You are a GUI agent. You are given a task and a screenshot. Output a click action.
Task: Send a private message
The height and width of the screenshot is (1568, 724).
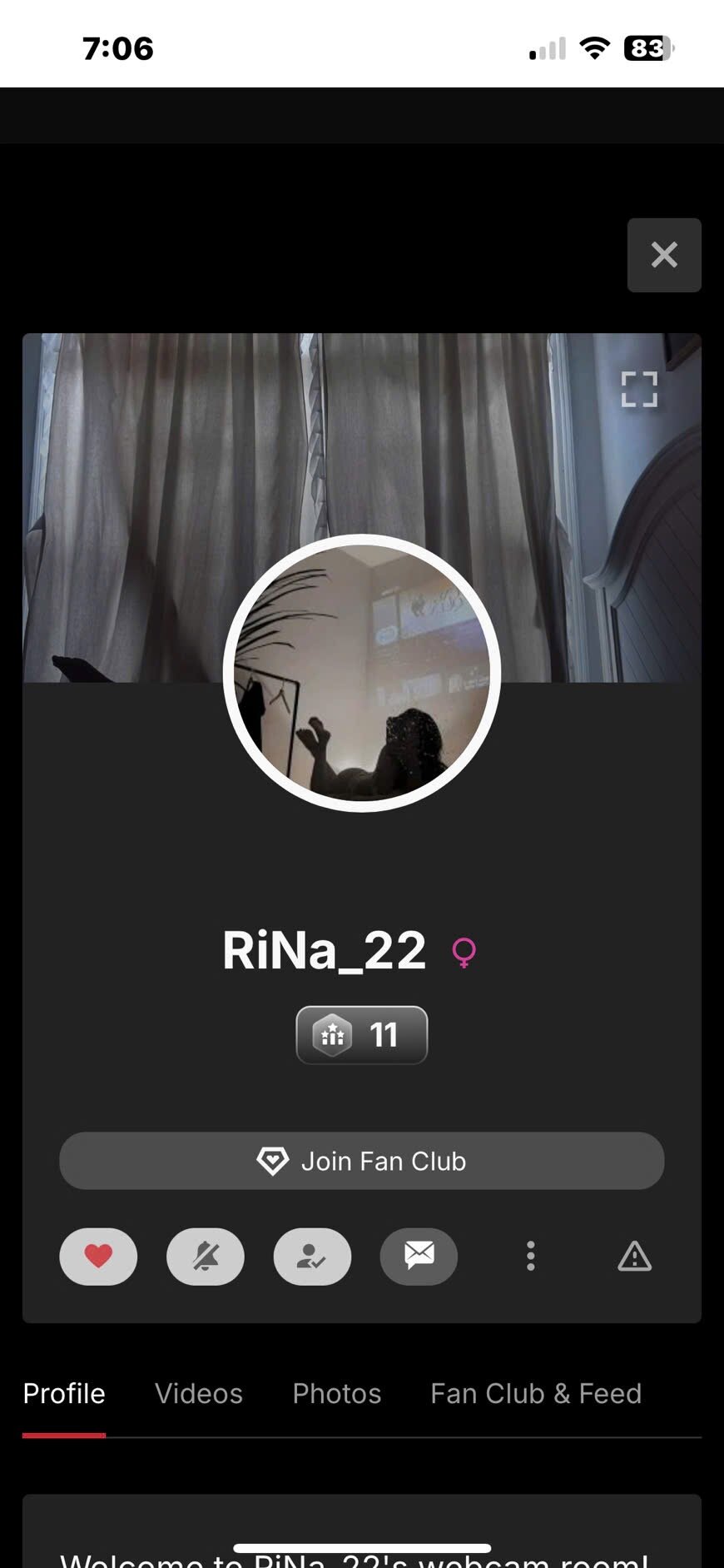[419, 1256]
